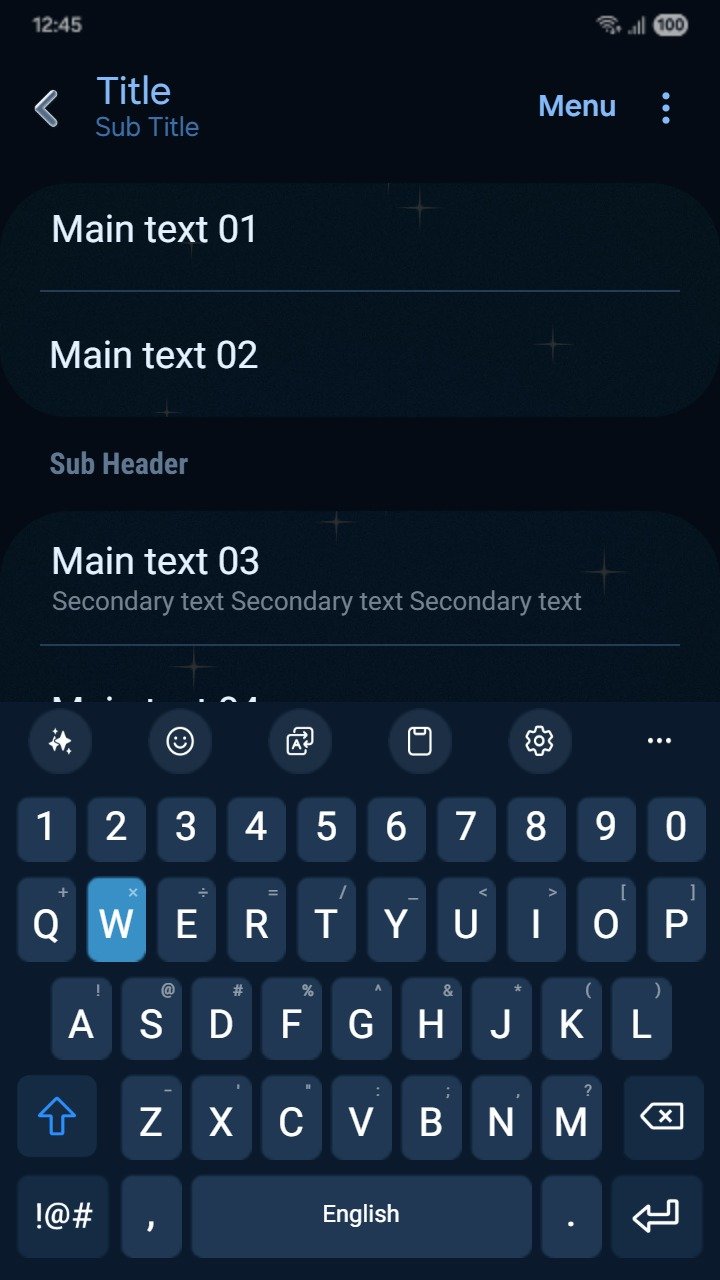Tap the English space bar
720x1280 pixels.
coord(361,1216)
